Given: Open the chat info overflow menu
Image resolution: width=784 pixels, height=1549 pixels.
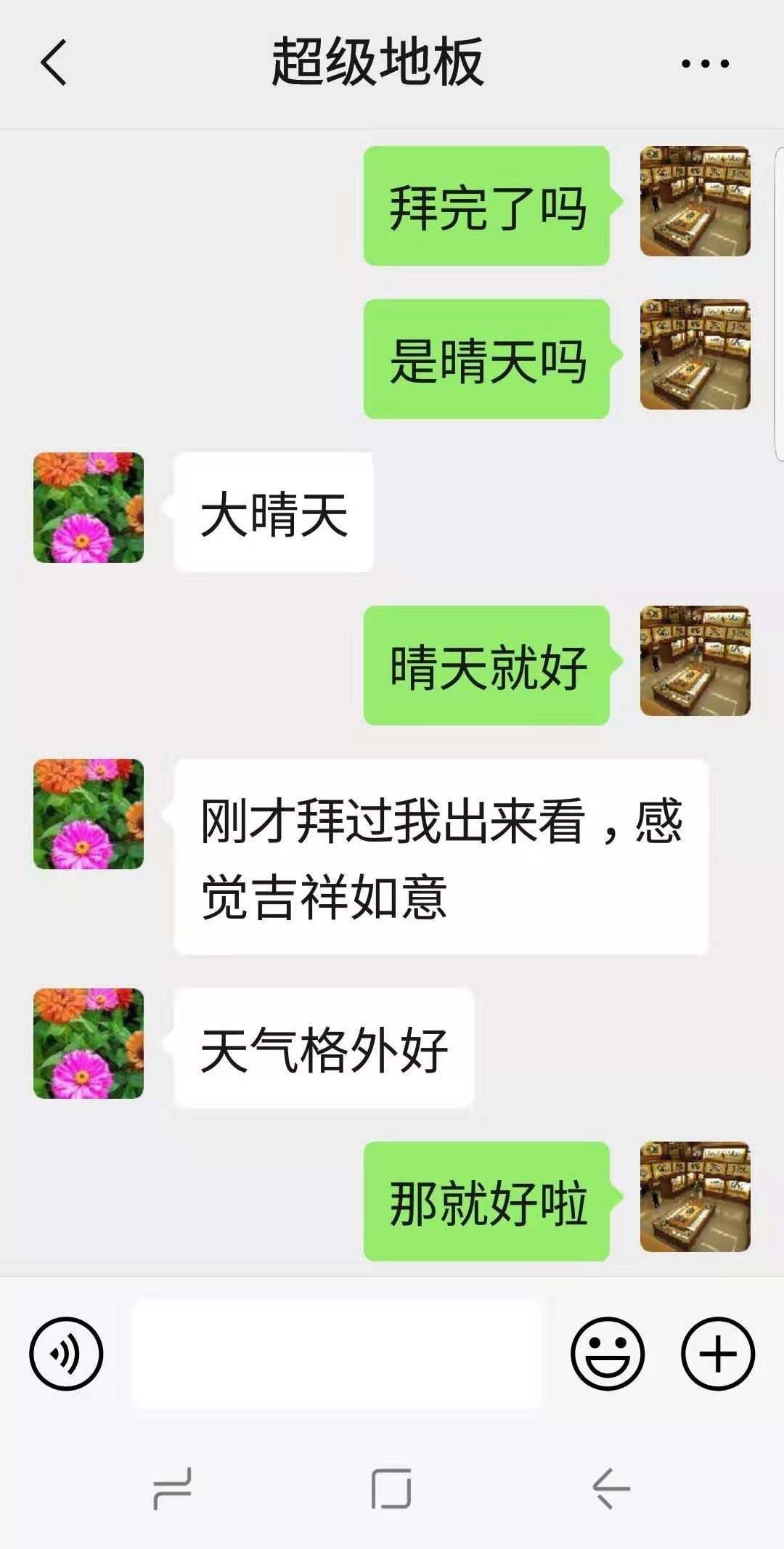Looking at the screenshot, I should (705, 64).
